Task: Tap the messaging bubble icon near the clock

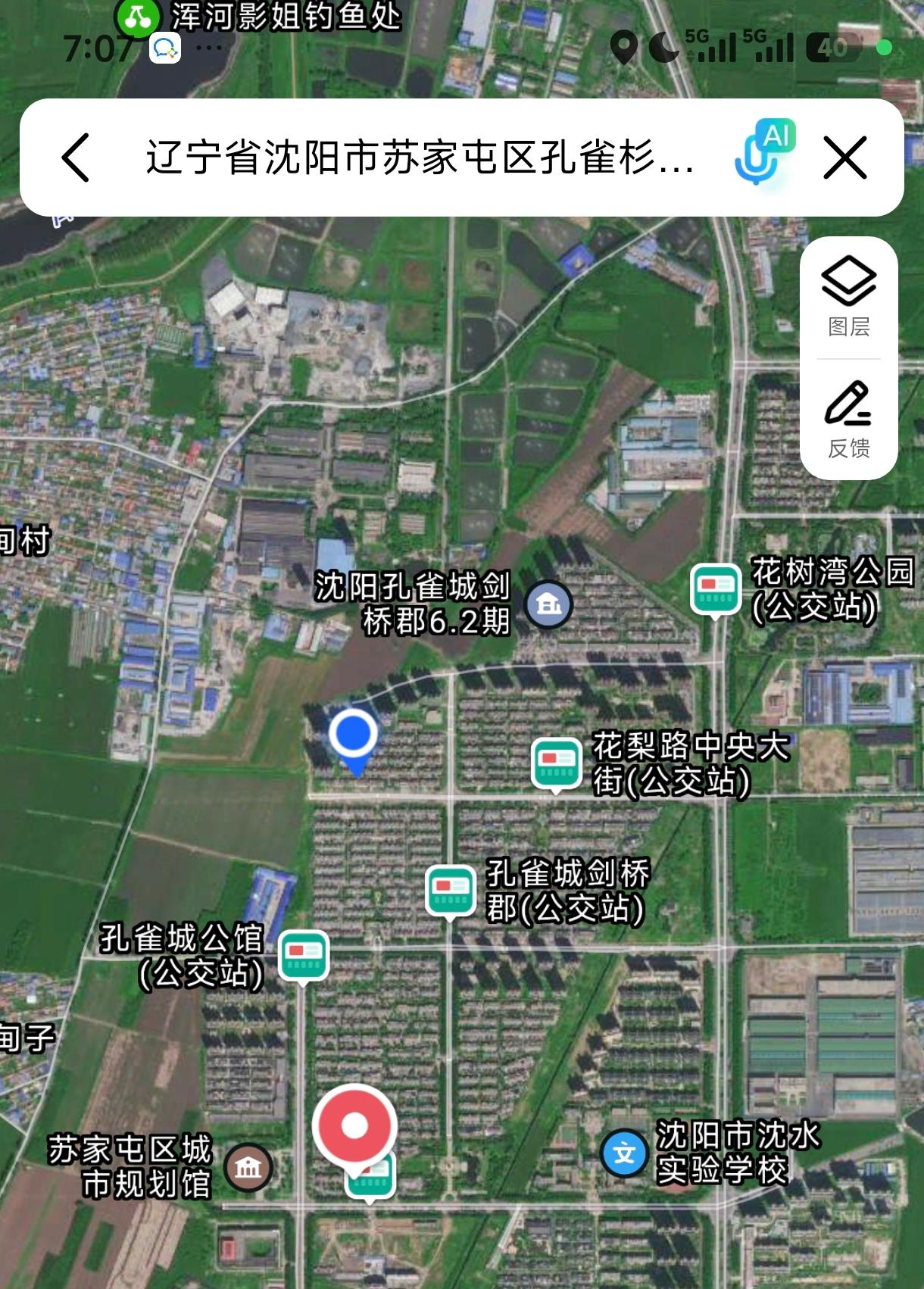Action: click(164, 48)
